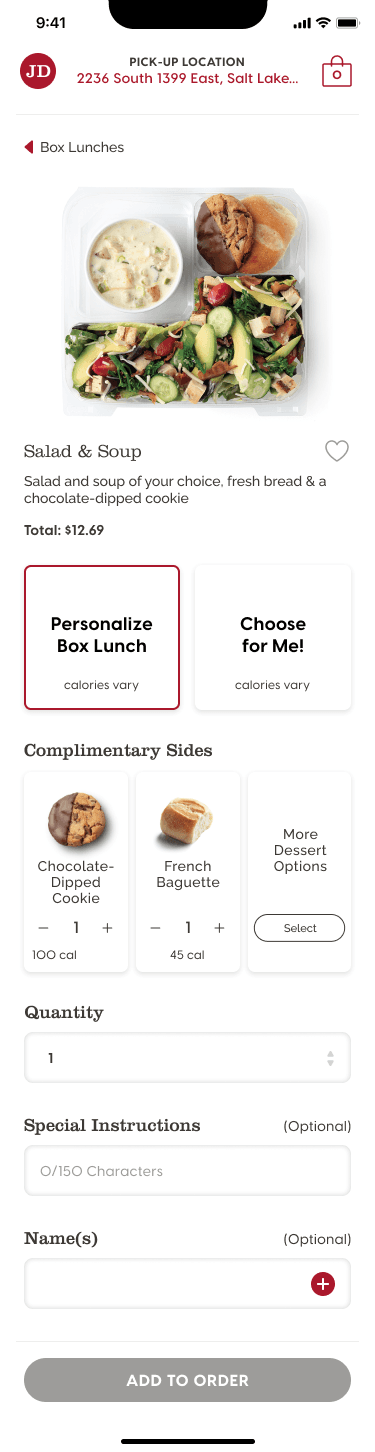Viewport: 375px width, 1452px height.
Task: Select Choose for Me! option
Action: [x=273, y=637]
